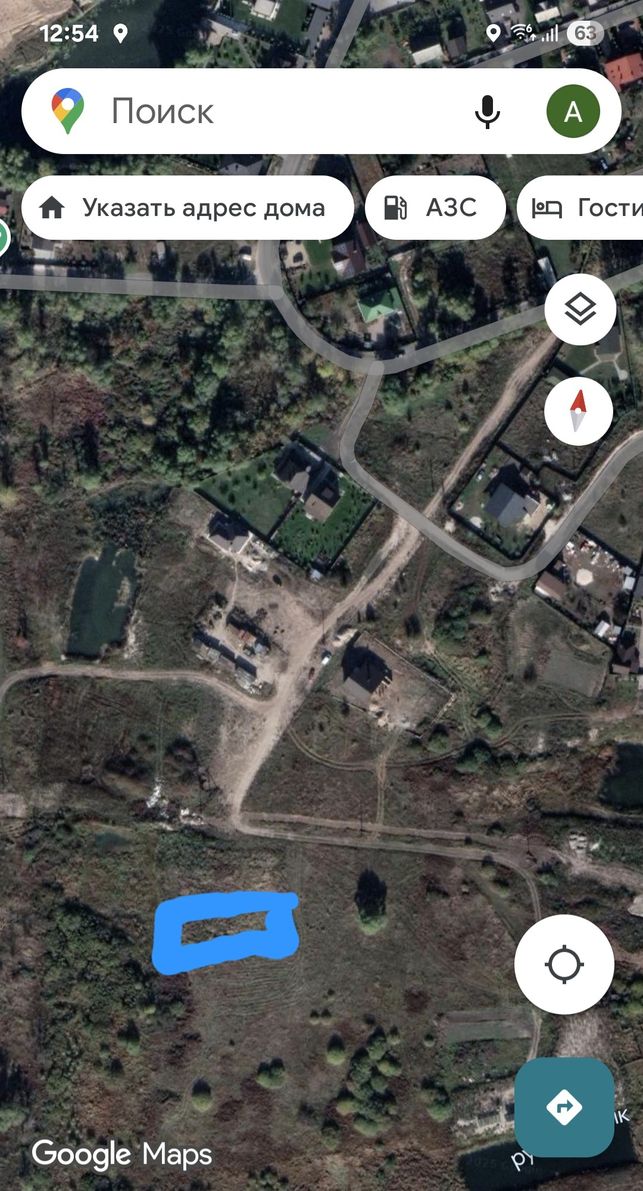Reset map orientation with the compass
643x1191 pixels.
(578, 411)
